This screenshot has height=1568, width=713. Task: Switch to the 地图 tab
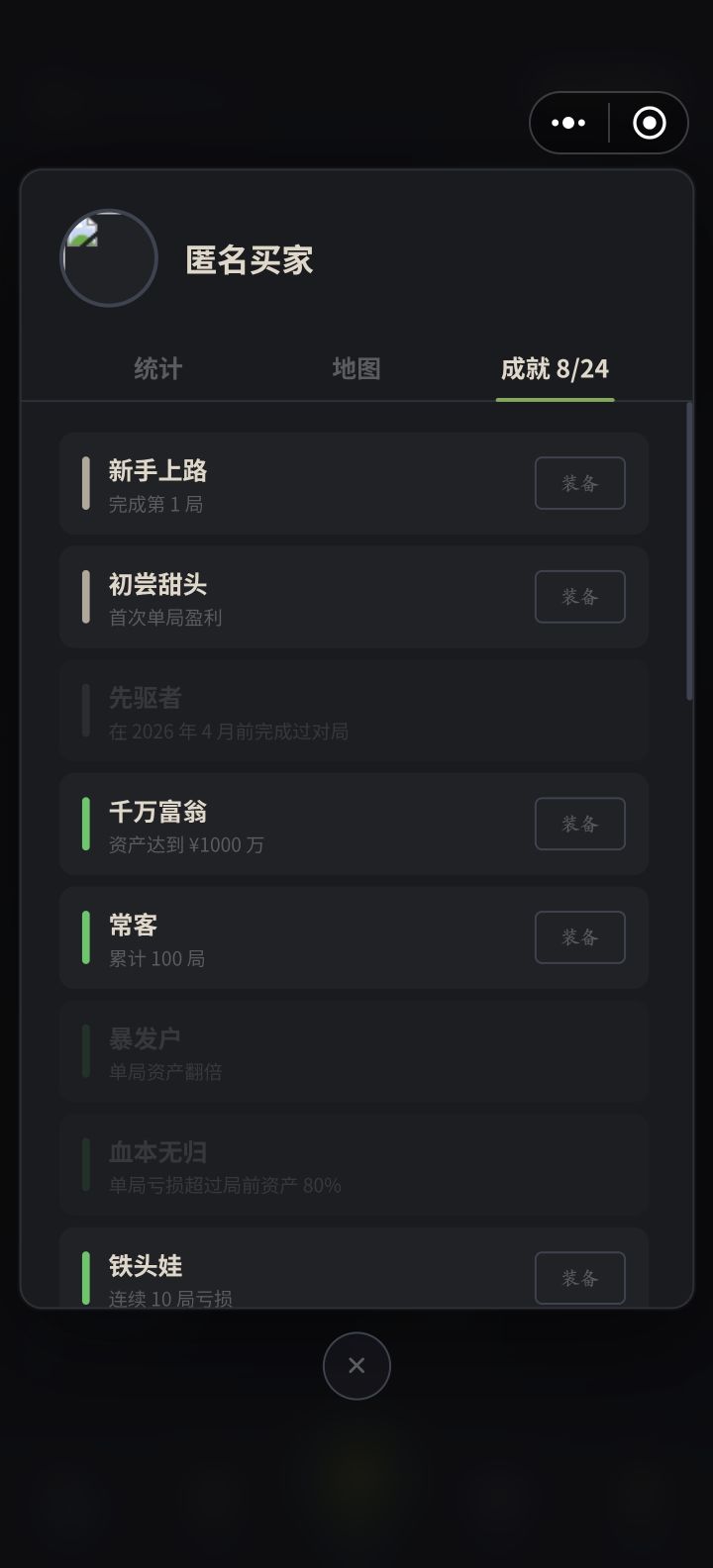(356, 368)
